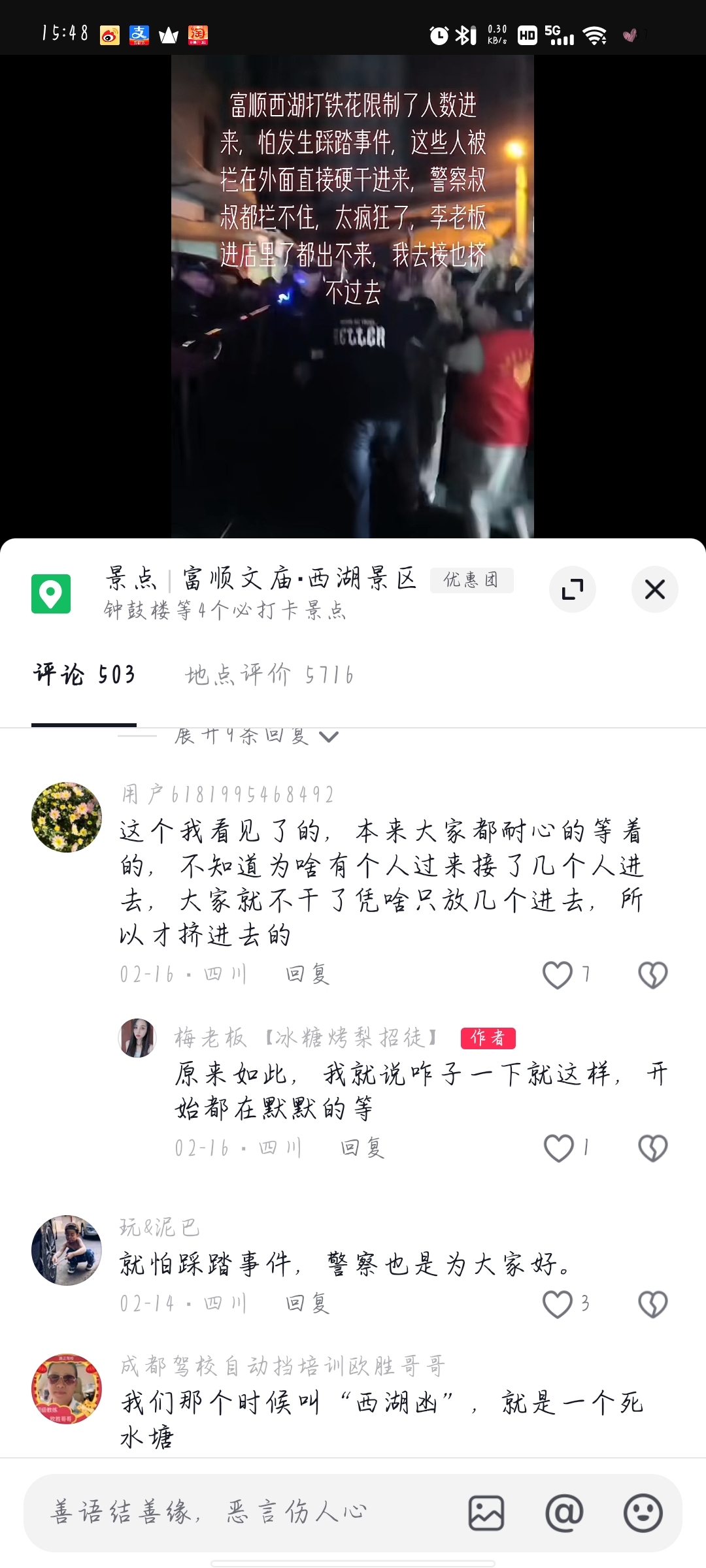The width and height of the screenshot is (706, 1568).
Task: Dislike 玩&泥巴's comment
Action: pyautogui.click(x=652, y=1304)
